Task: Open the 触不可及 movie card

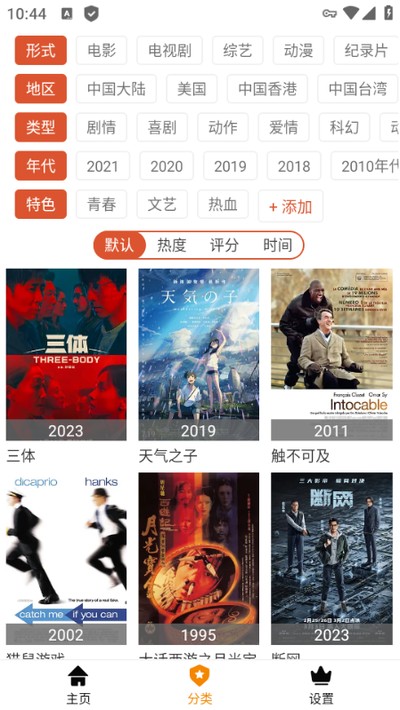Action: (x=332, y=355)
